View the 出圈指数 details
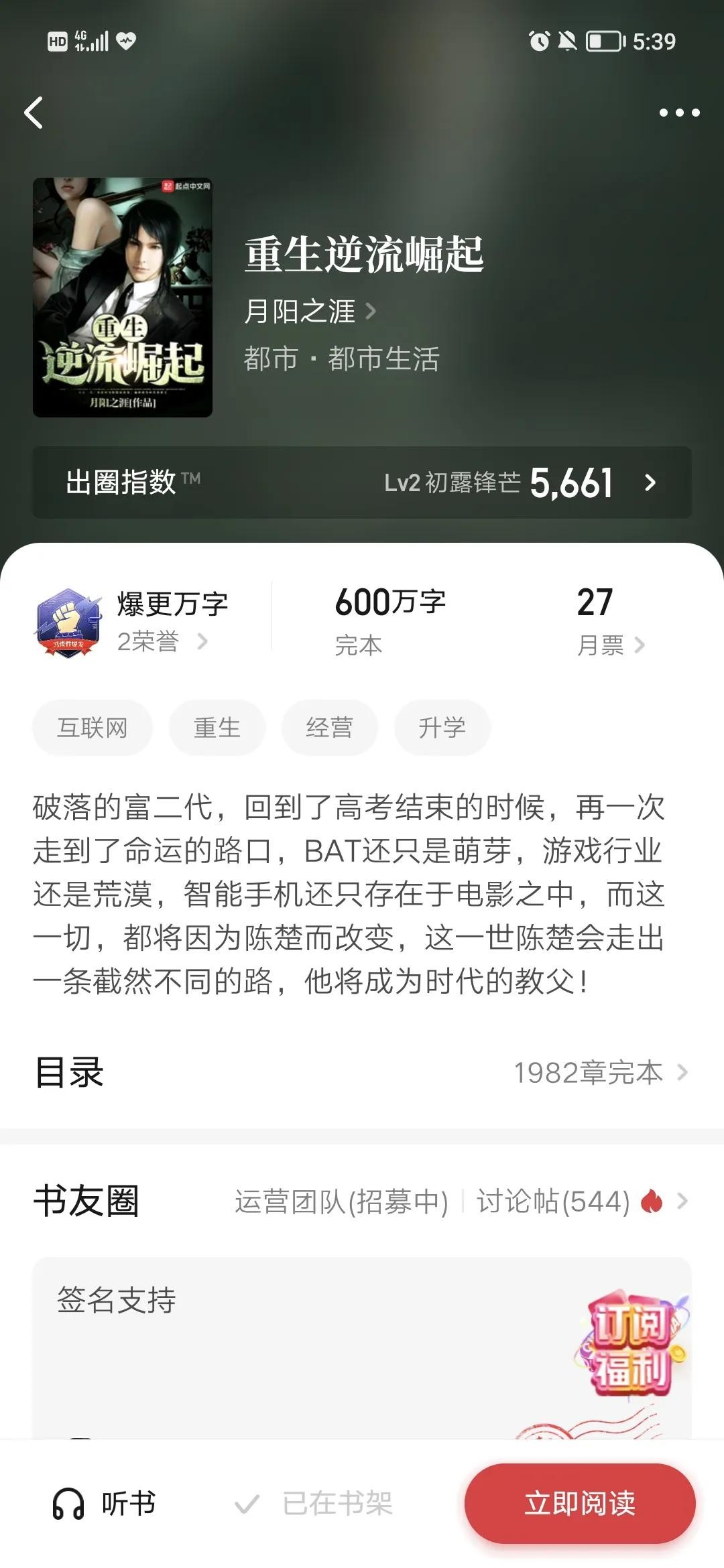 point(362,482)
